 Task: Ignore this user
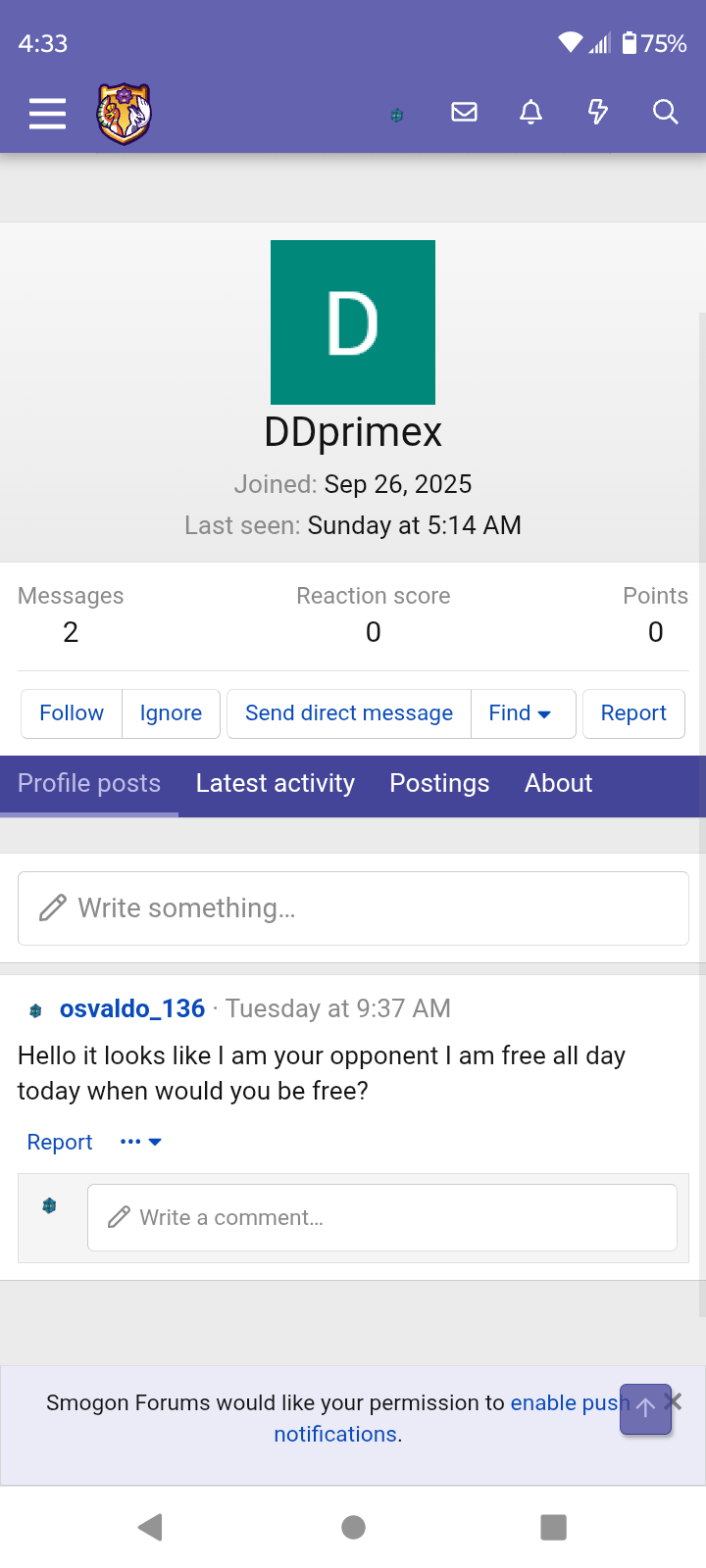coord(171,713)
